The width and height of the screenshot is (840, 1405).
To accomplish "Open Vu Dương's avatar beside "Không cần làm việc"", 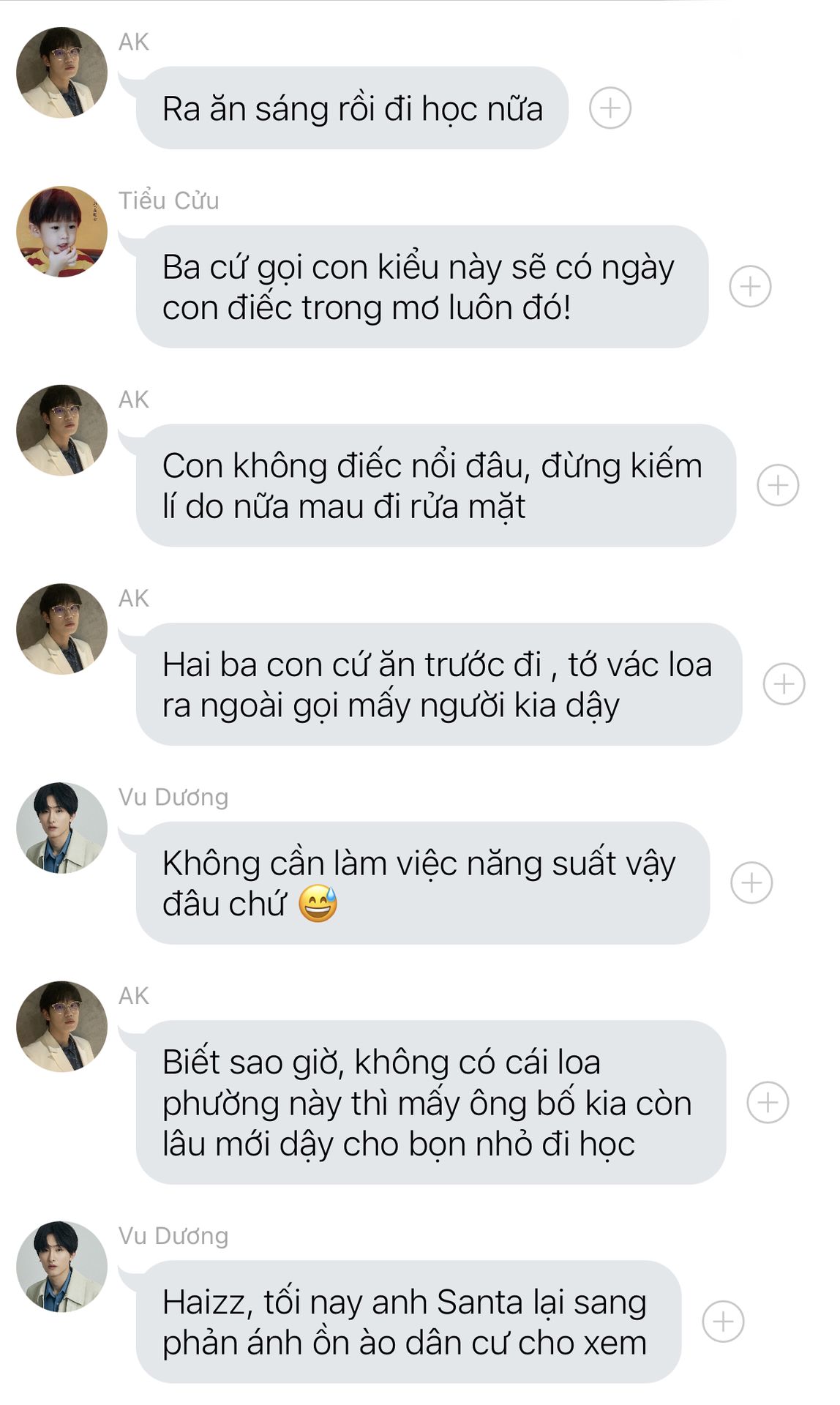I will click(61, 828).
